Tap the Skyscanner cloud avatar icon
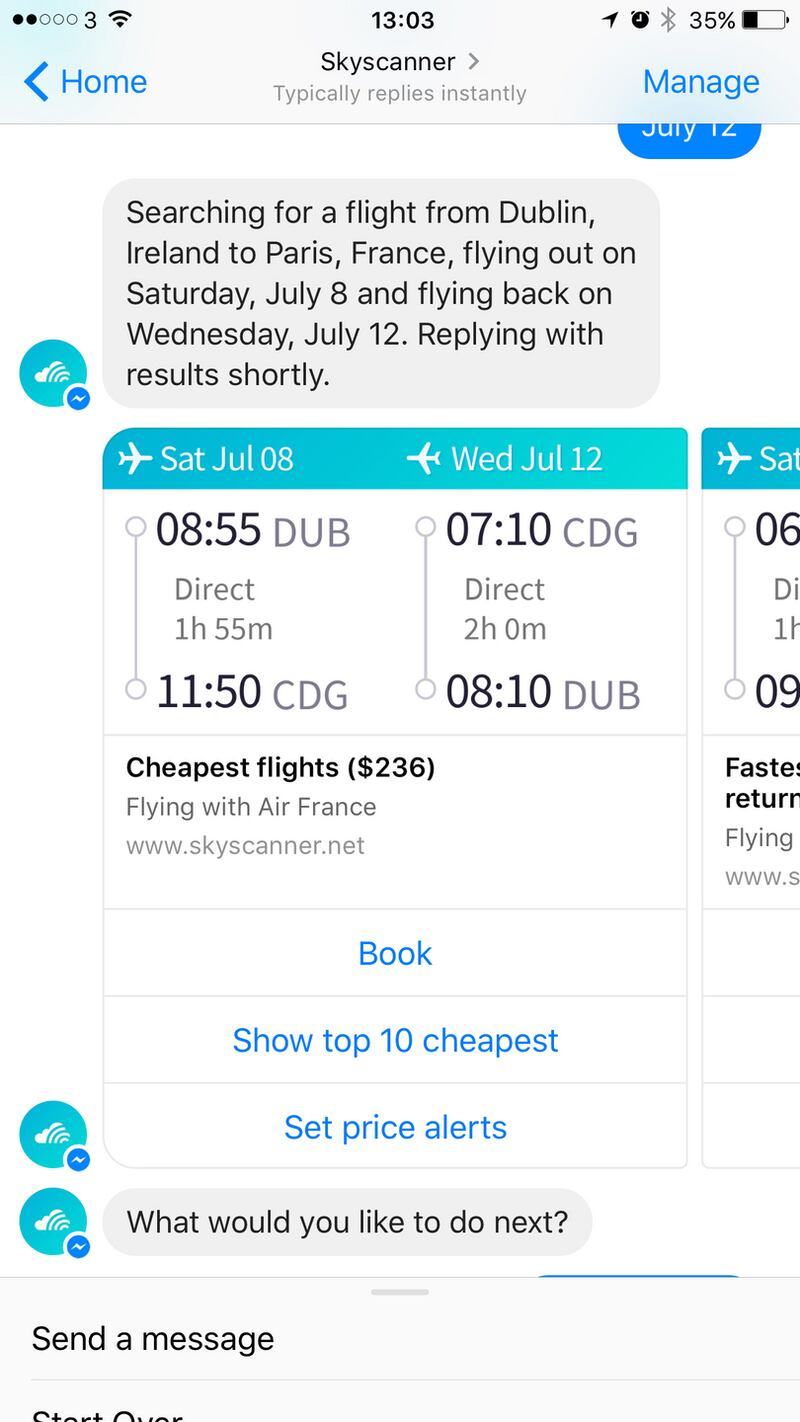The width and height of the screenshot is (800, 1422). tap(53, 372)
